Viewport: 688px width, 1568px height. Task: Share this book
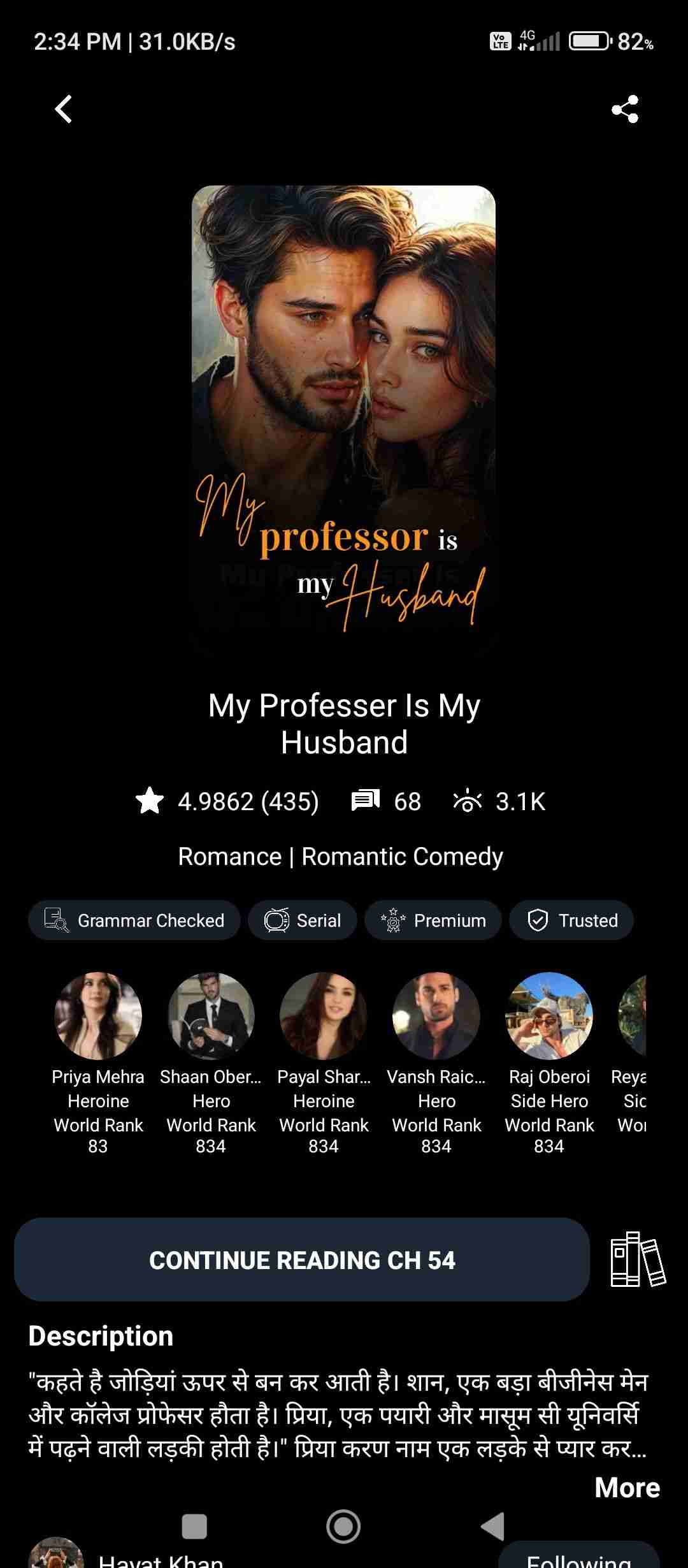(x=625, y=109)
